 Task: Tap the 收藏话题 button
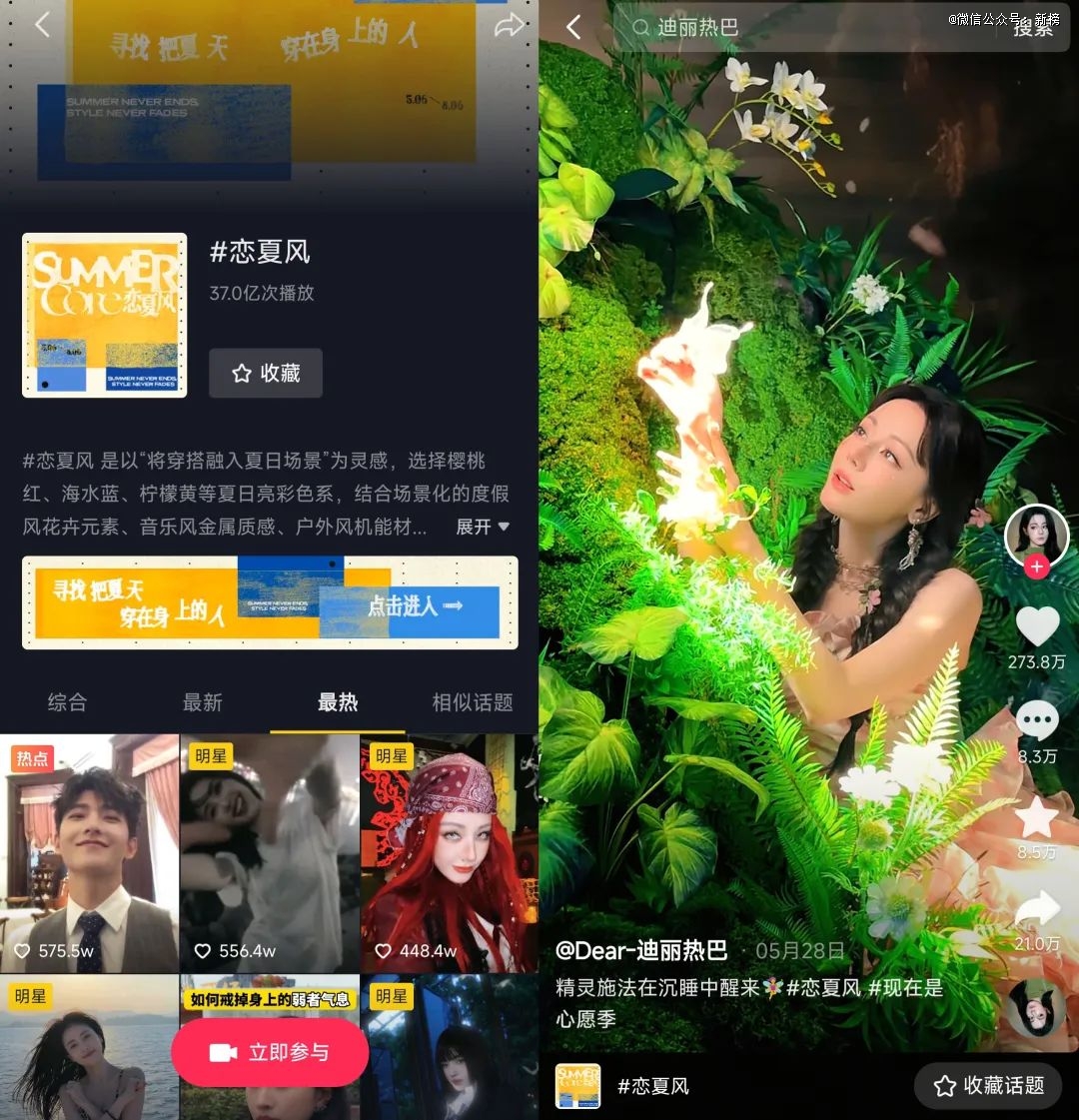tap(989, 1085)
